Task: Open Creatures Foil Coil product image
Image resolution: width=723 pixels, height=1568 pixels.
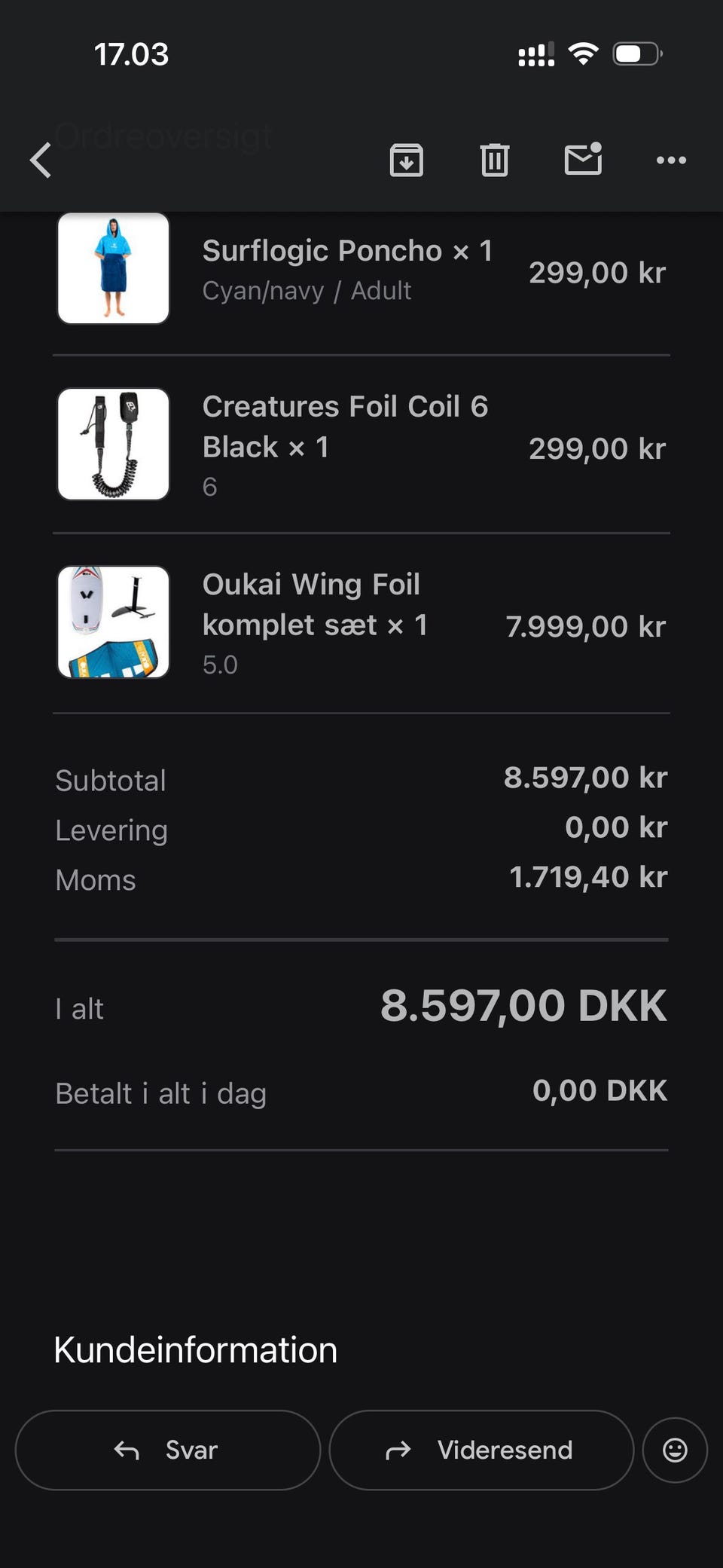Action: (113, 444)
